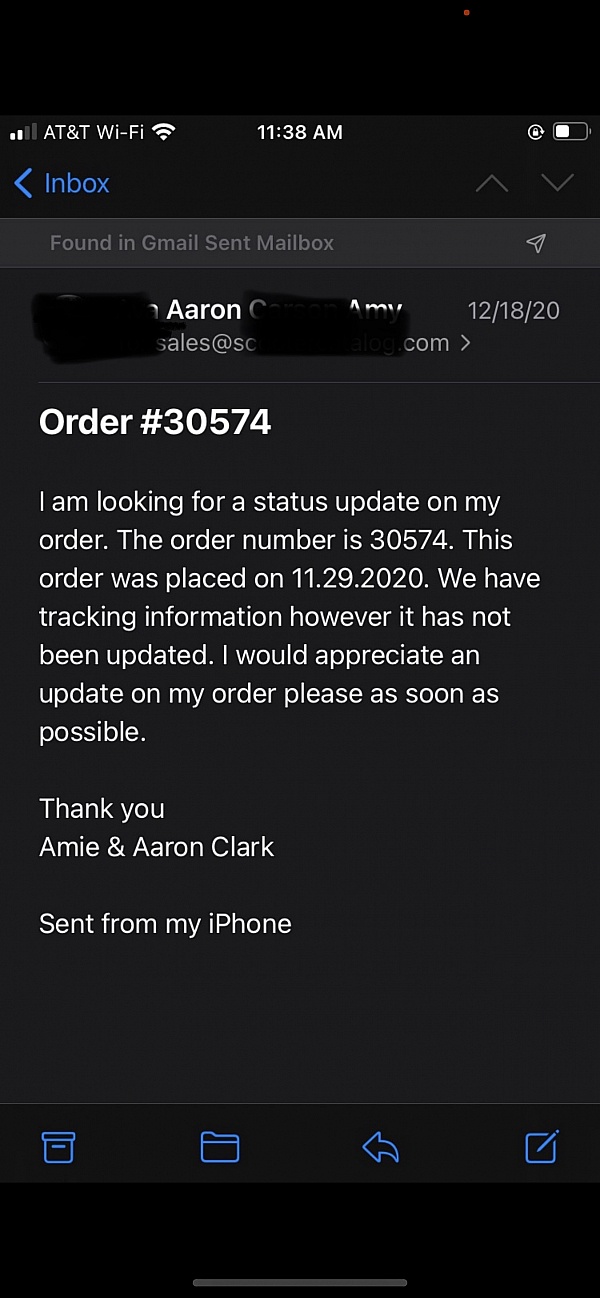Reply to the Order #30574 email

tap(381, 1147)
